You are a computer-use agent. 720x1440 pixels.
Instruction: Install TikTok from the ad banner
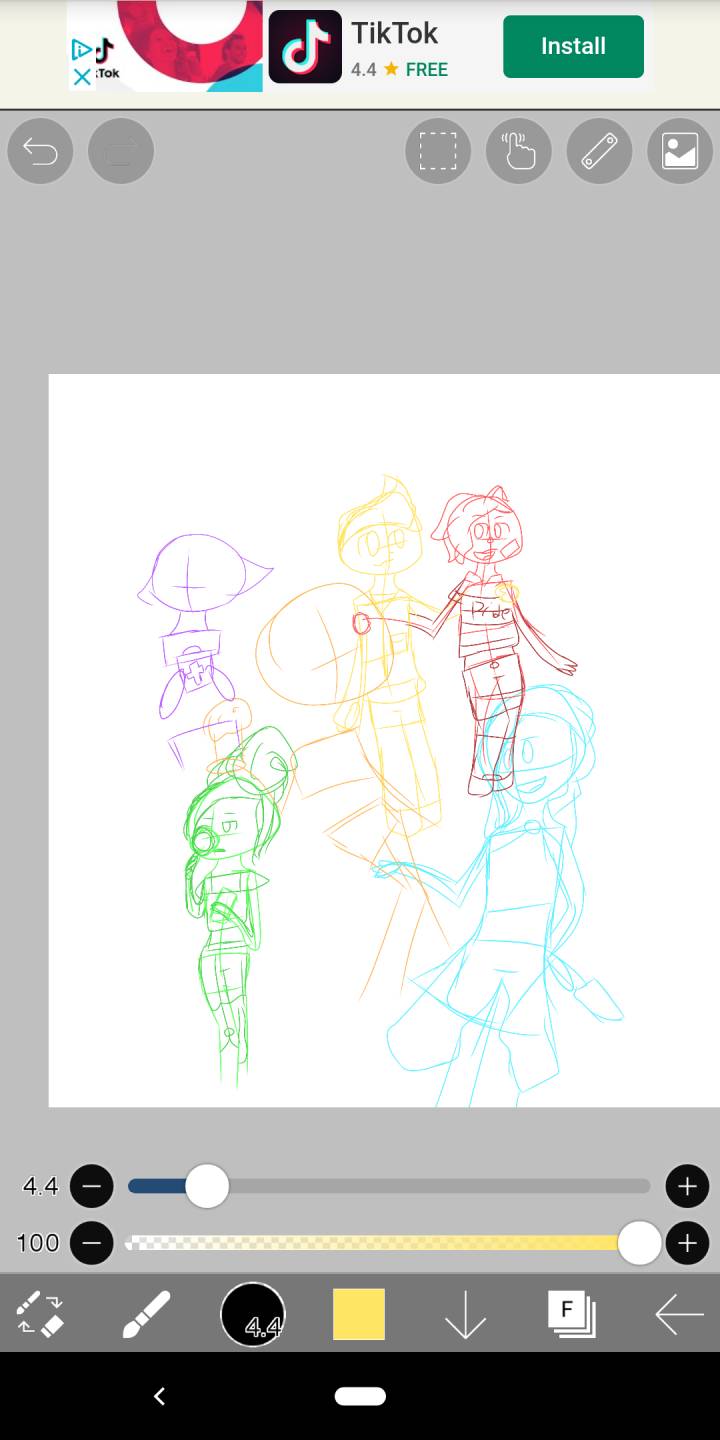(x=573, y=46)
